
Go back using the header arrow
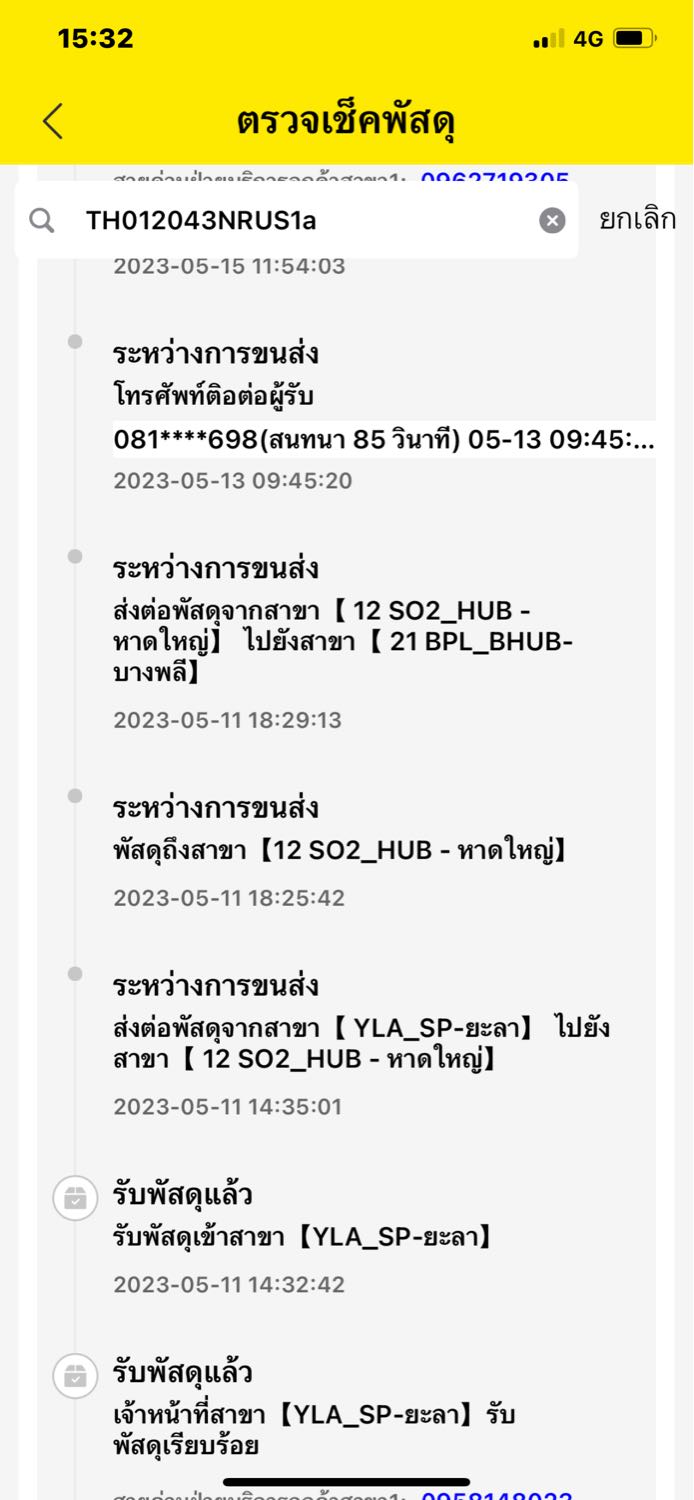(x=53, y=121)
